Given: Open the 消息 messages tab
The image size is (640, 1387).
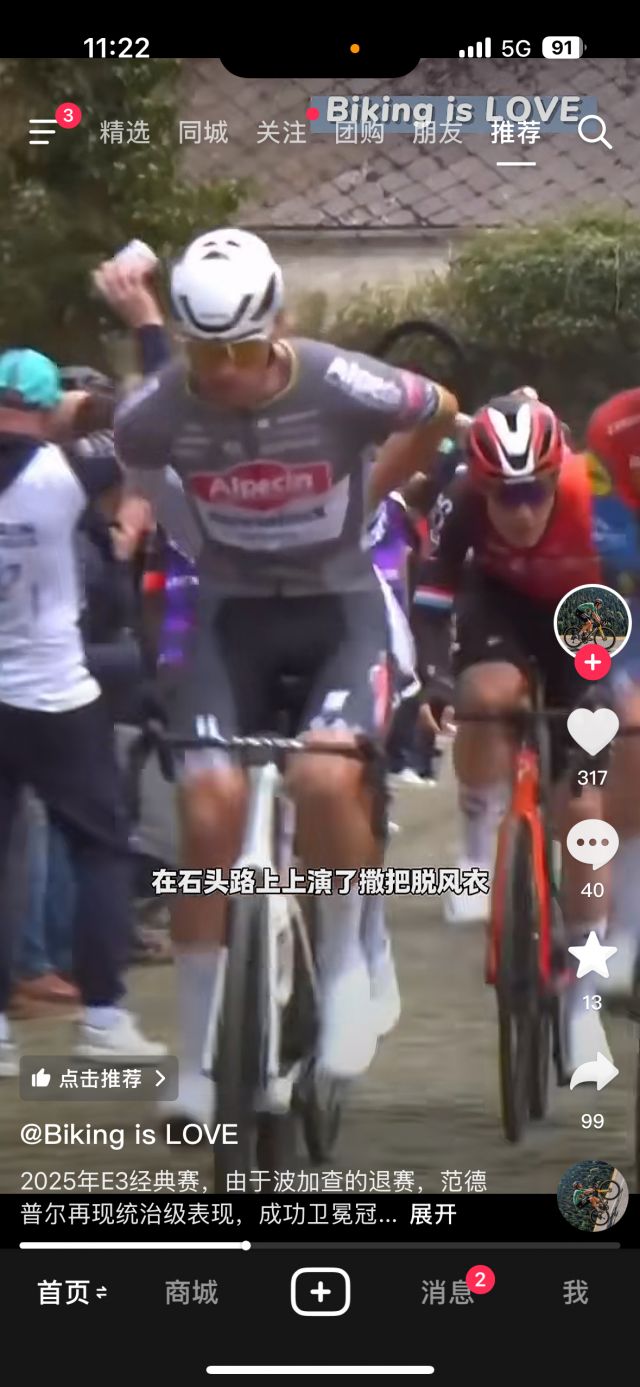Looking at the screenshot, I should point(447,1292).
